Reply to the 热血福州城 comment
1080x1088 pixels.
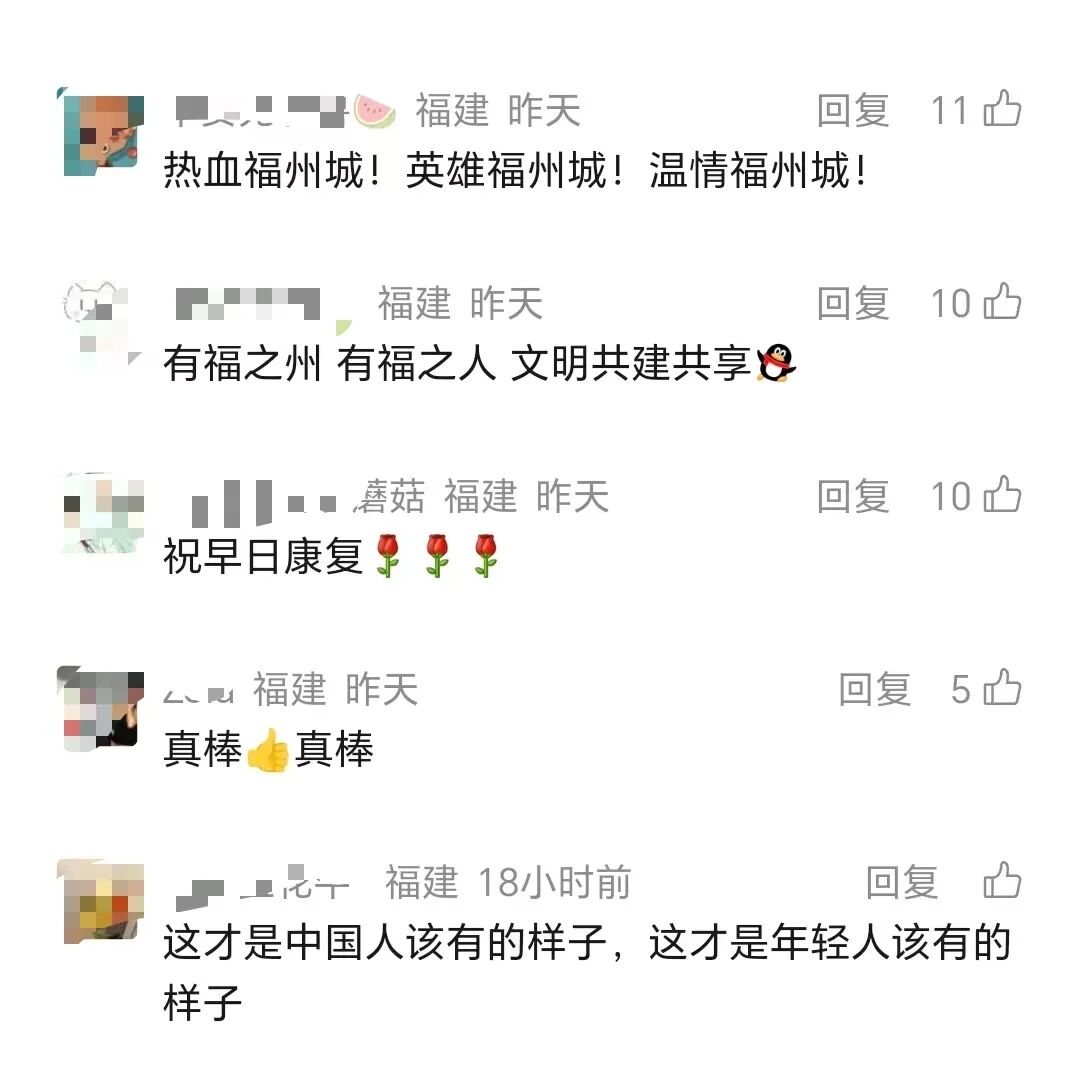pyautogui.click(x=852, y=110)
